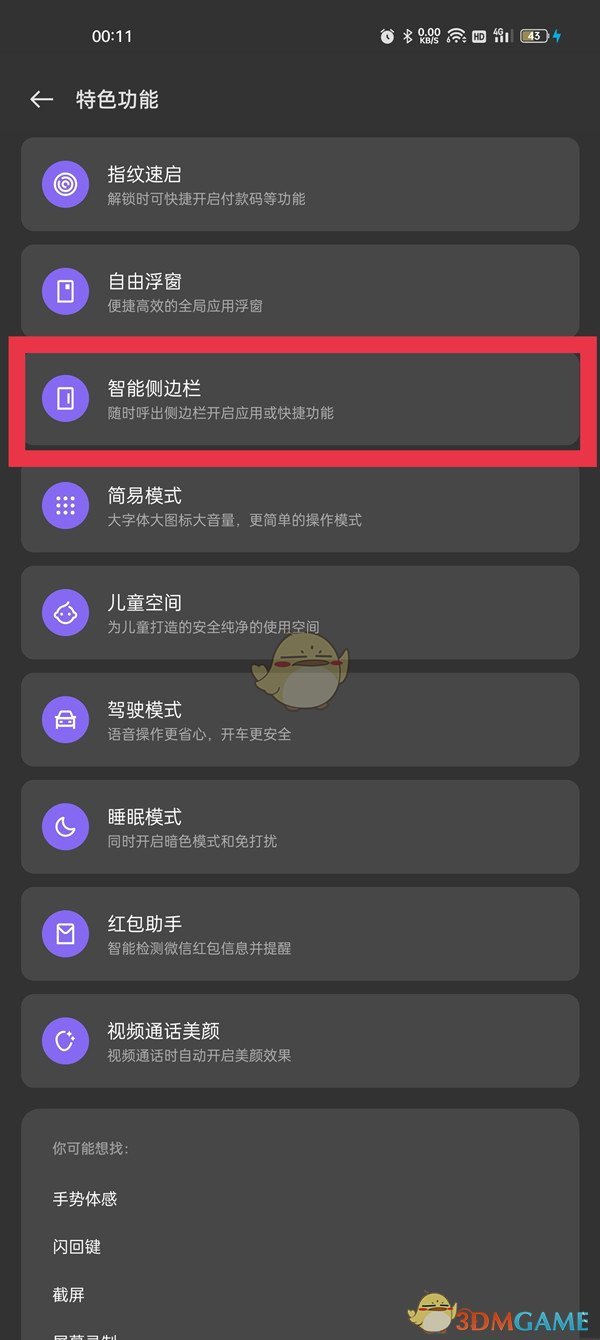
Task: Open the 截屏 suggestion
Action: [68, 1295]
